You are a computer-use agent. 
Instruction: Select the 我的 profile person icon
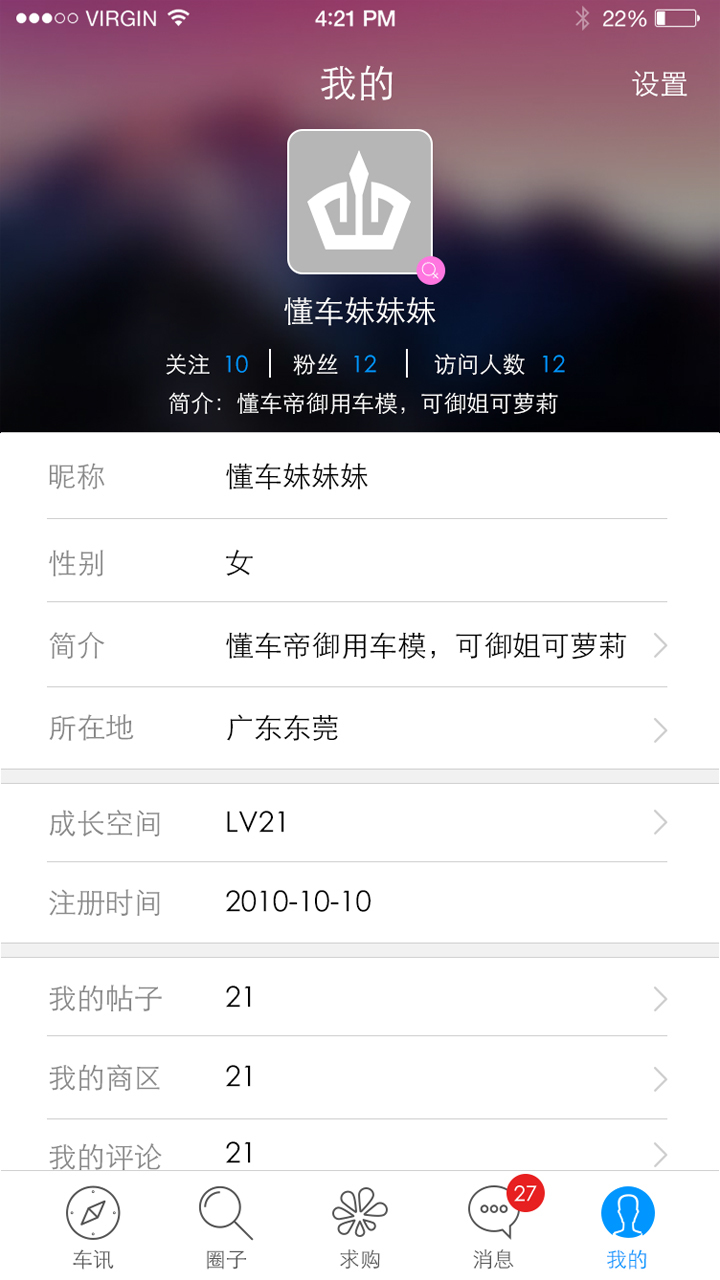[627, 1213]
